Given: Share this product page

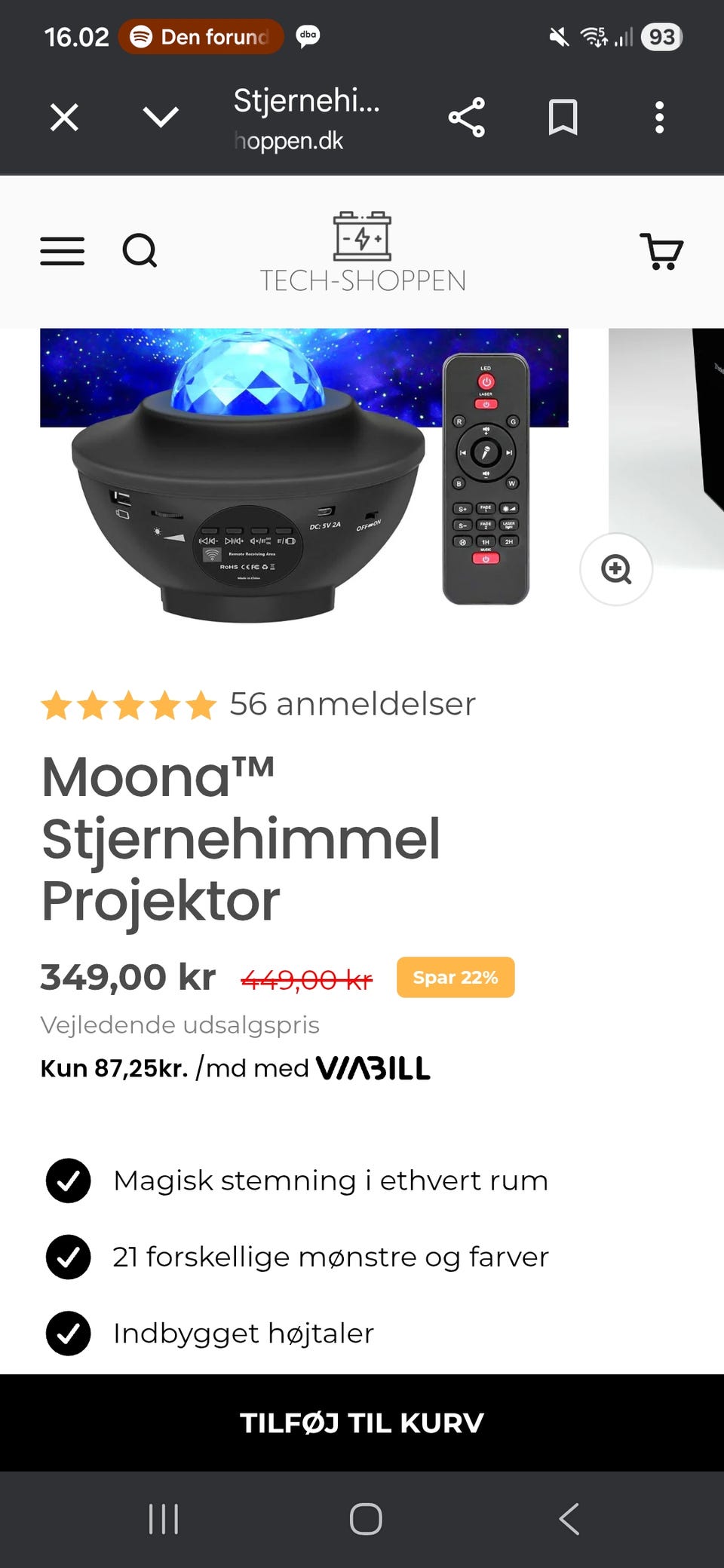Looking at the screenshot, I should pos(467,118).
